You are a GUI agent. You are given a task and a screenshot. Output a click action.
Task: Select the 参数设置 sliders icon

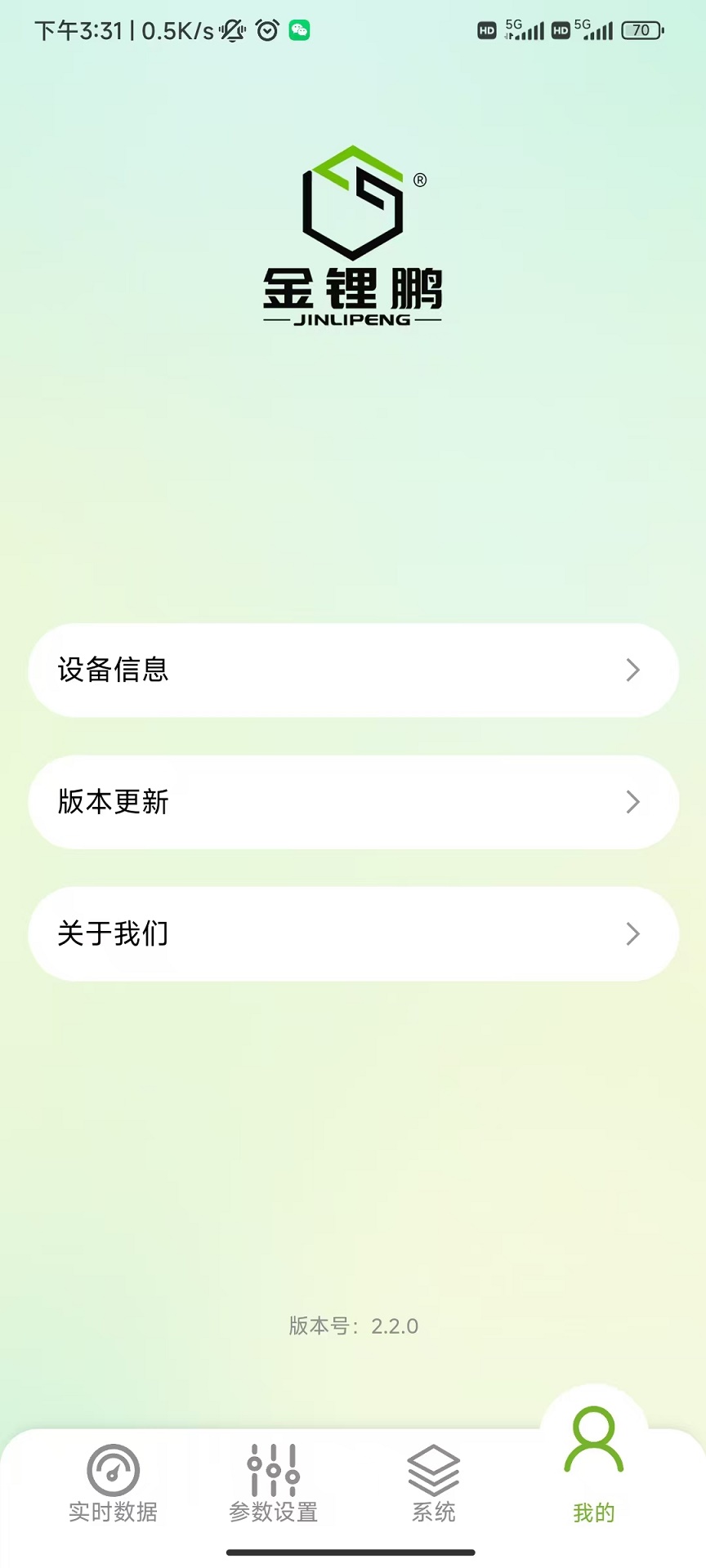tap(273, 1466)
